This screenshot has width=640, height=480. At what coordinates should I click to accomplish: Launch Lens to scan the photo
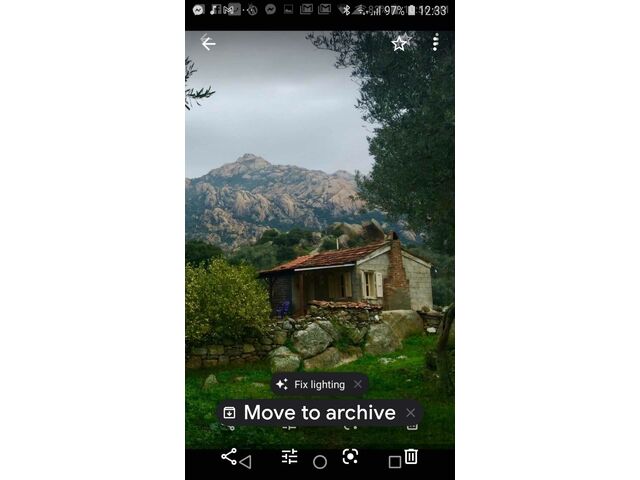pos(350,456)
